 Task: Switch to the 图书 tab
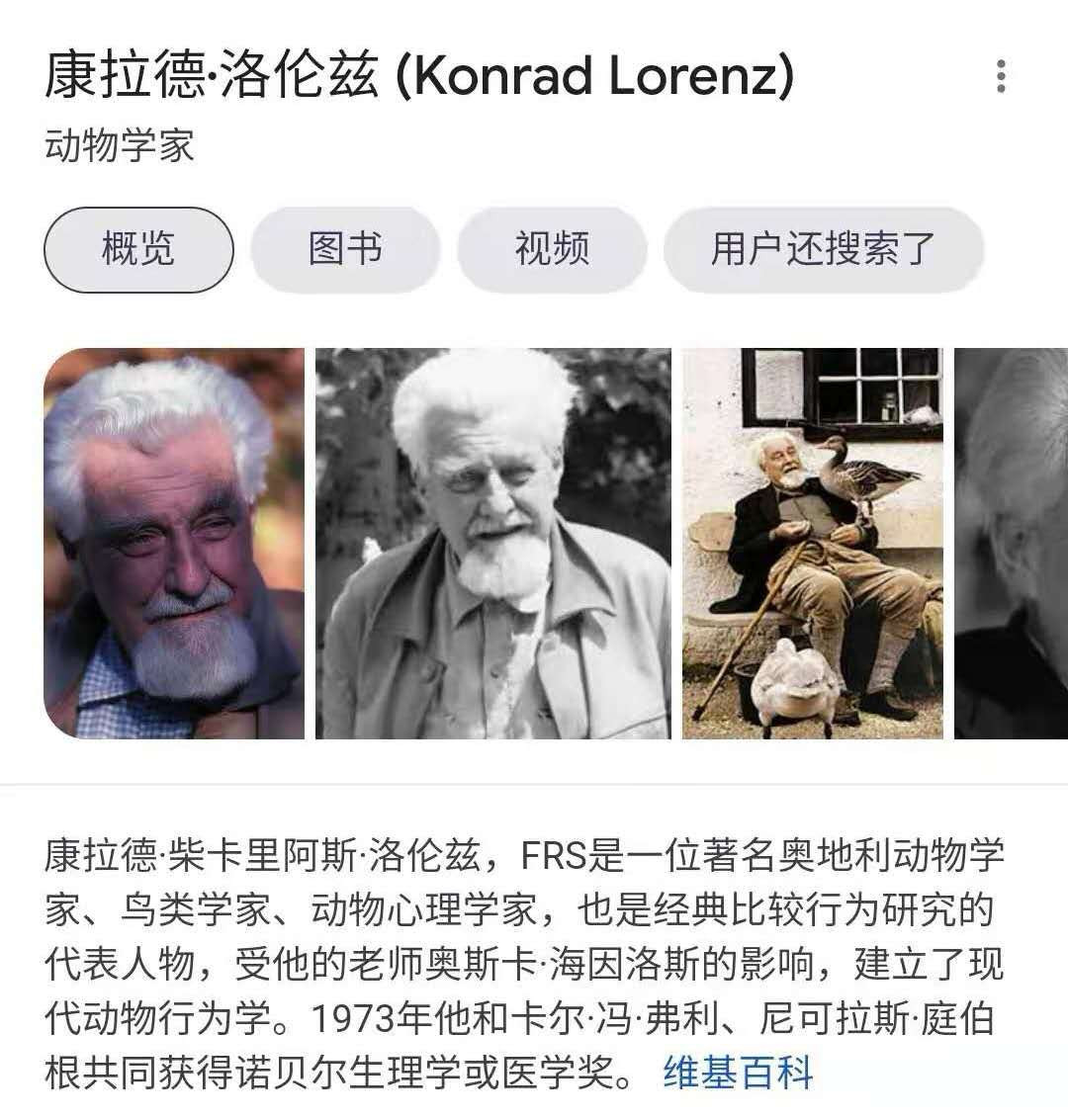coord(344,249)
